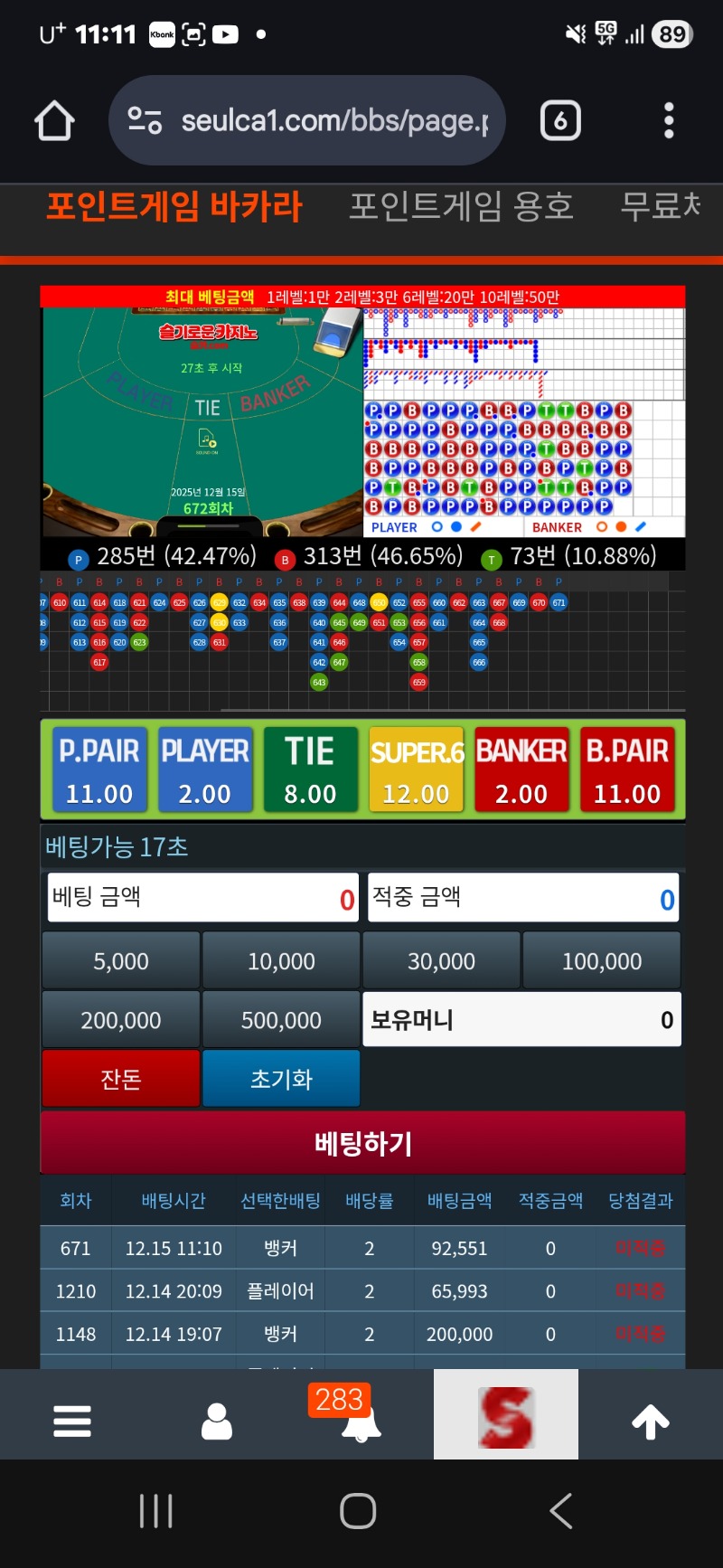Viewport: 723px width, 1568px height.
Task: Select the SUPER6 12.00 bet option
Action: click(x=416, y=769)
